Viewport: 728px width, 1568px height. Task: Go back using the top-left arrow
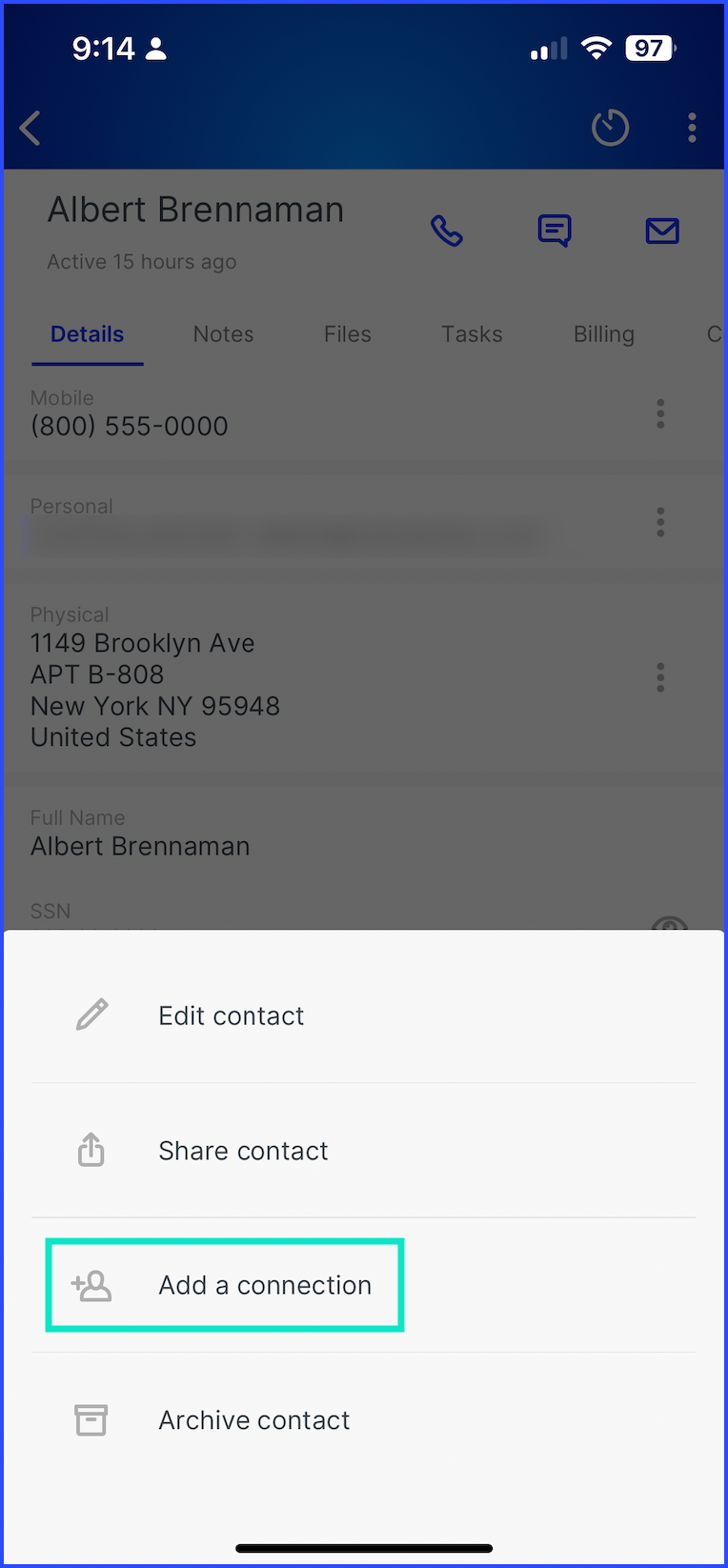(x=30, y=128)
